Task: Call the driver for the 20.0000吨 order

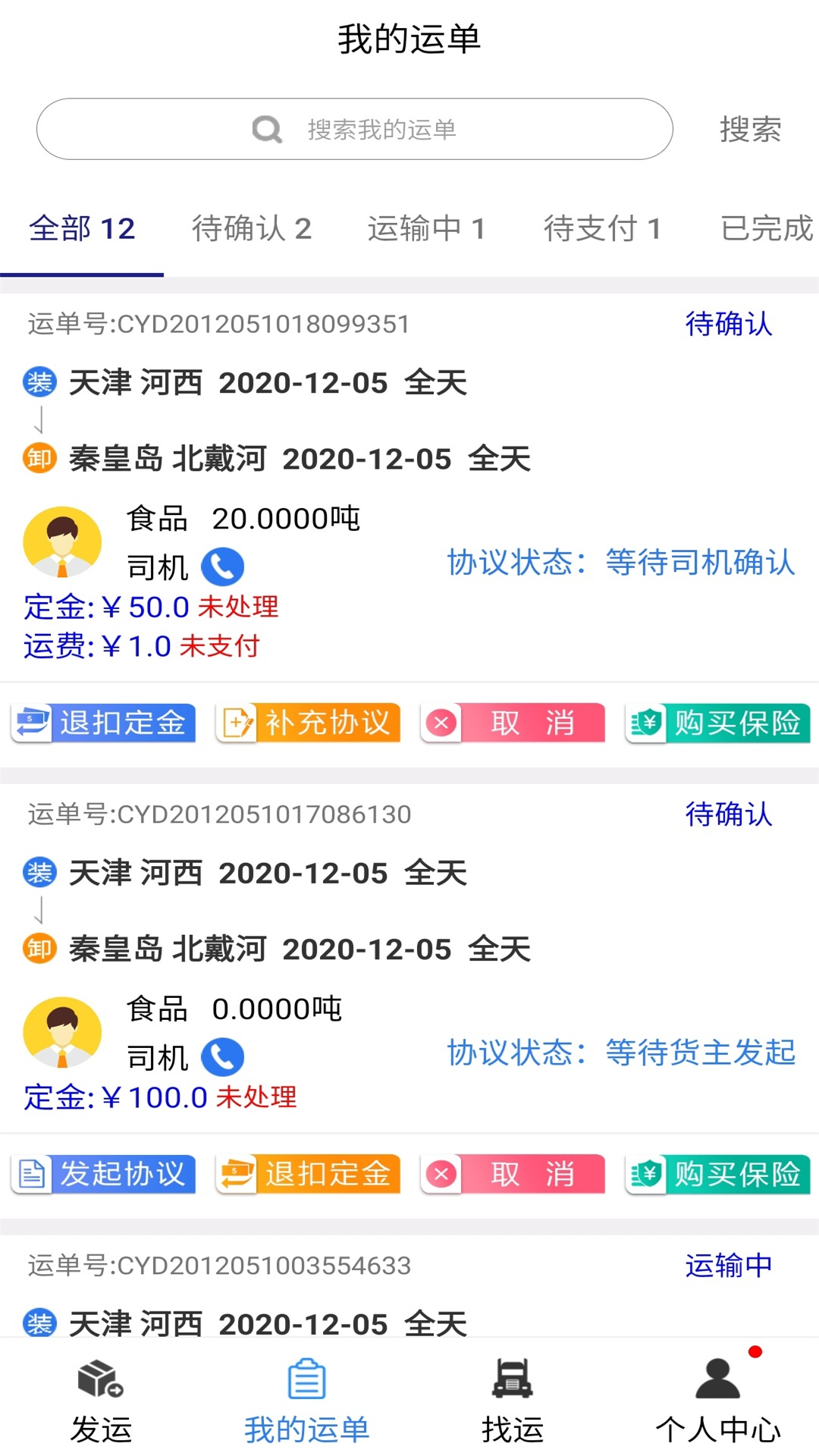Action: pyautogui.click(x=222, y=566)
